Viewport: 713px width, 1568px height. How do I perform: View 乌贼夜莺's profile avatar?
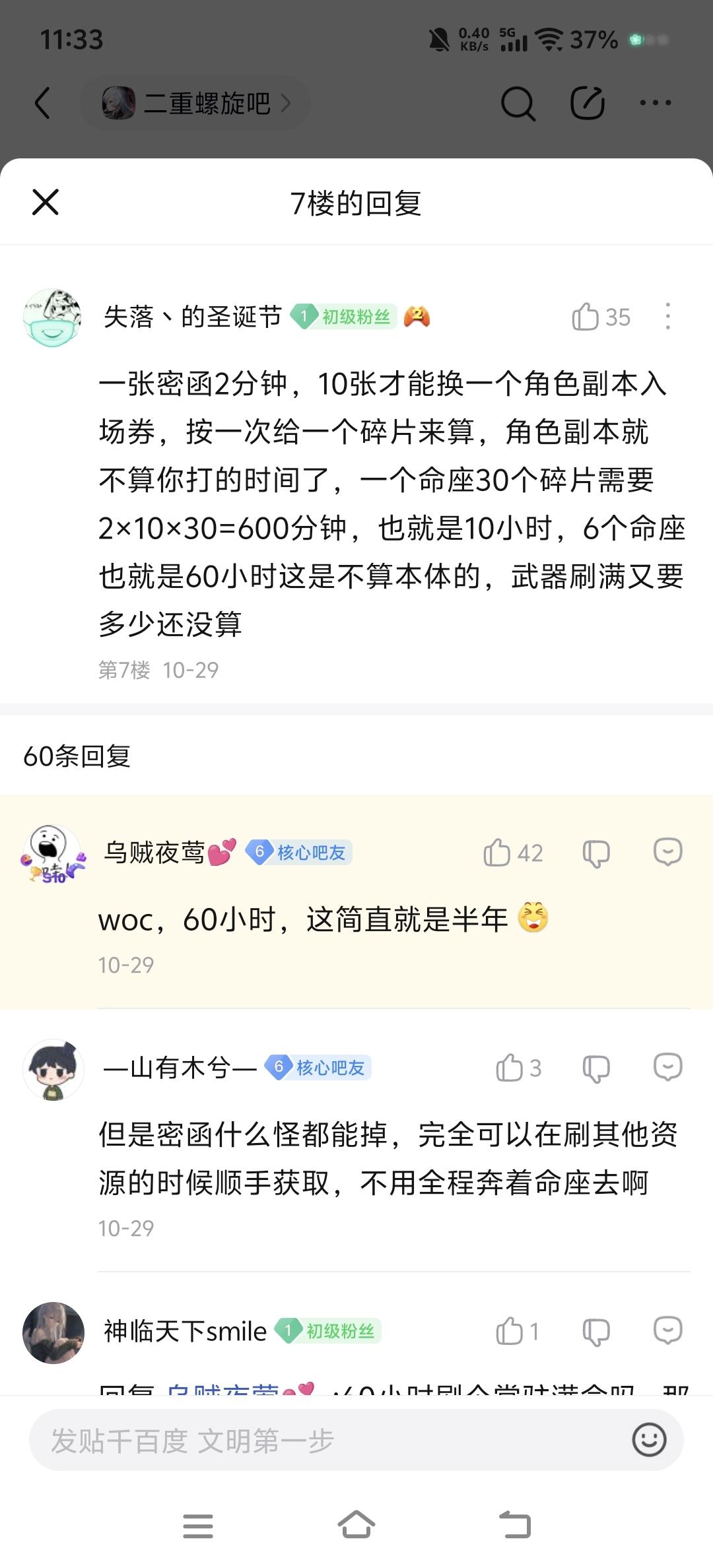click(53, 853)
